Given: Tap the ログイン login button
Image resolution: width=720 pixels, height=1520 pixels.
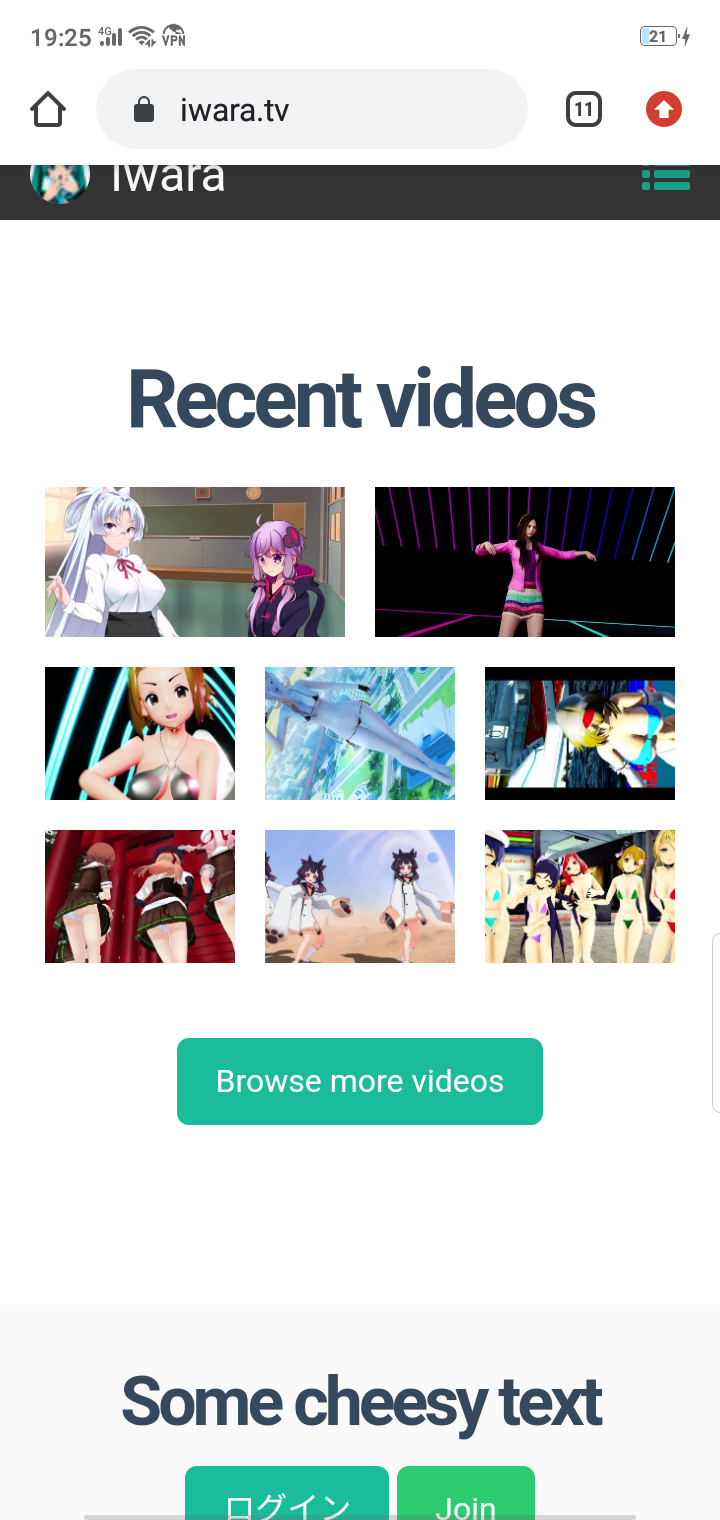Looking at the screenshot, I should coord(287,1497).
